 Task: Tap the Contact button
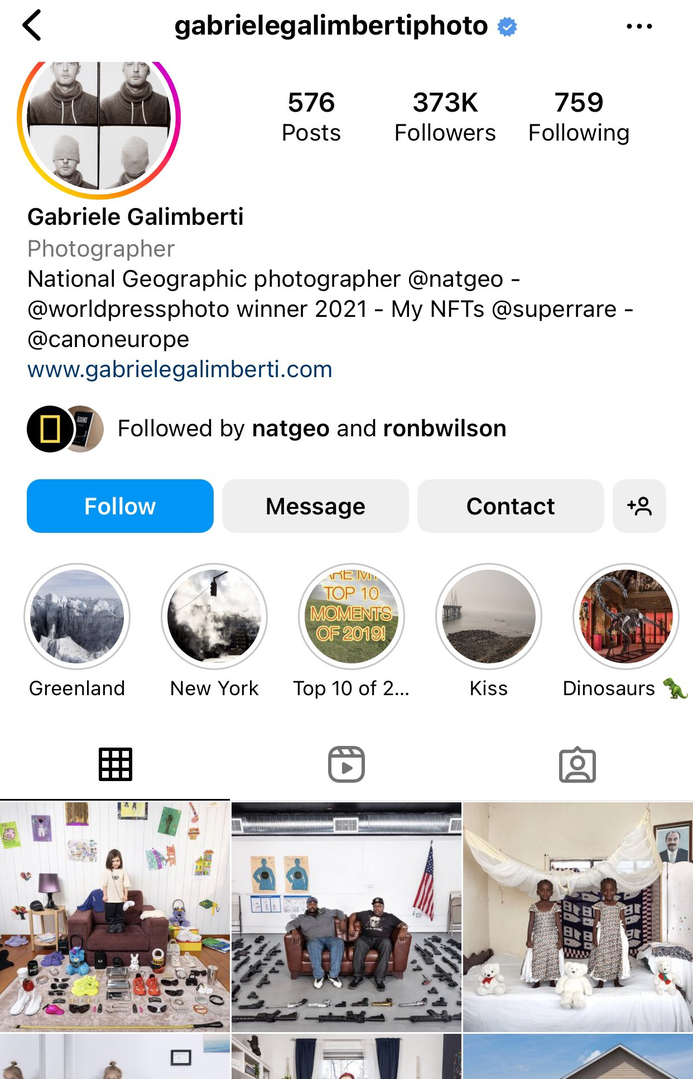(510, 506)
